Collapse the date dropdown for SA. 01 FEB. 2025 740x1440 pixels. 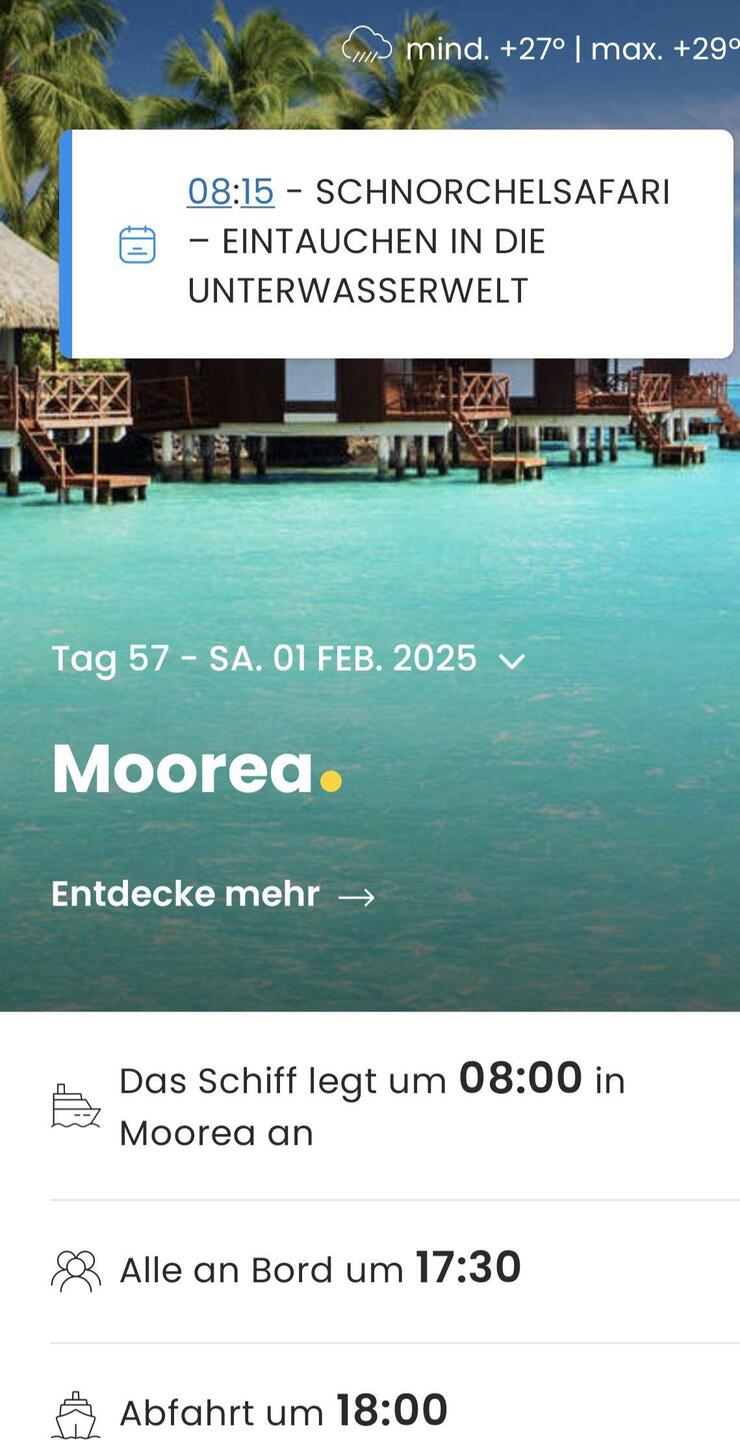(513, 660)
